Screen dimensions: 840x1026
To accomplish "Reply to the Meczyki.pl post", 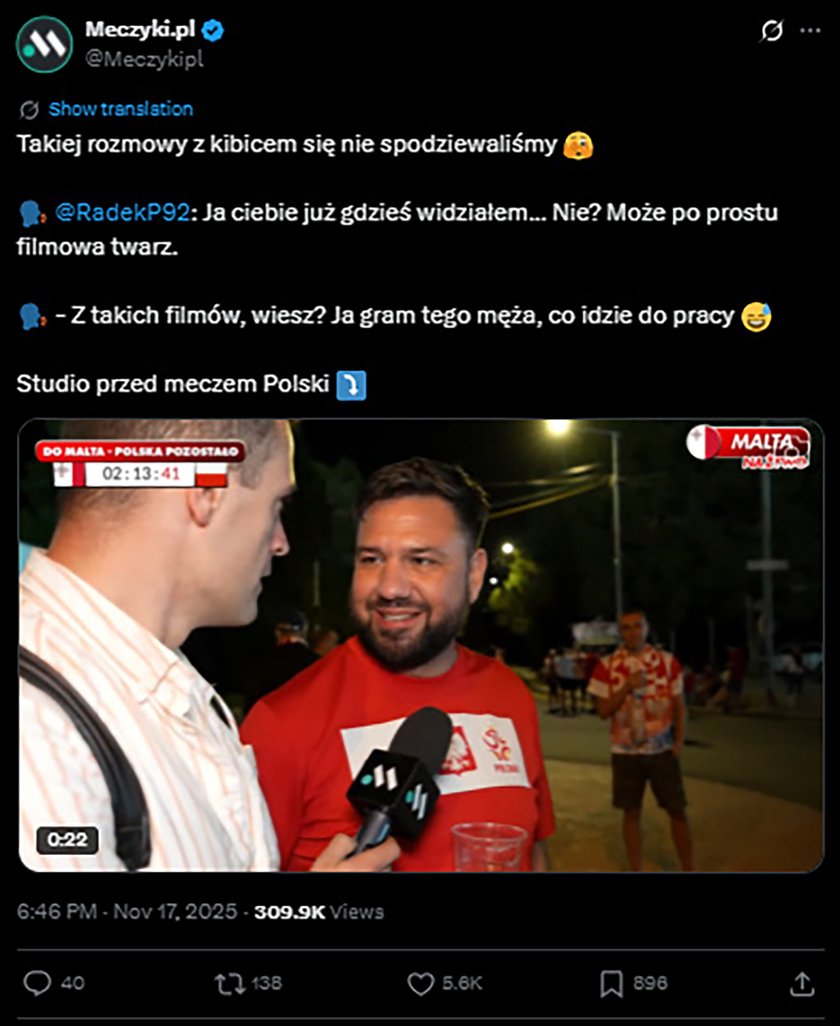I will (x=38, y=984).
